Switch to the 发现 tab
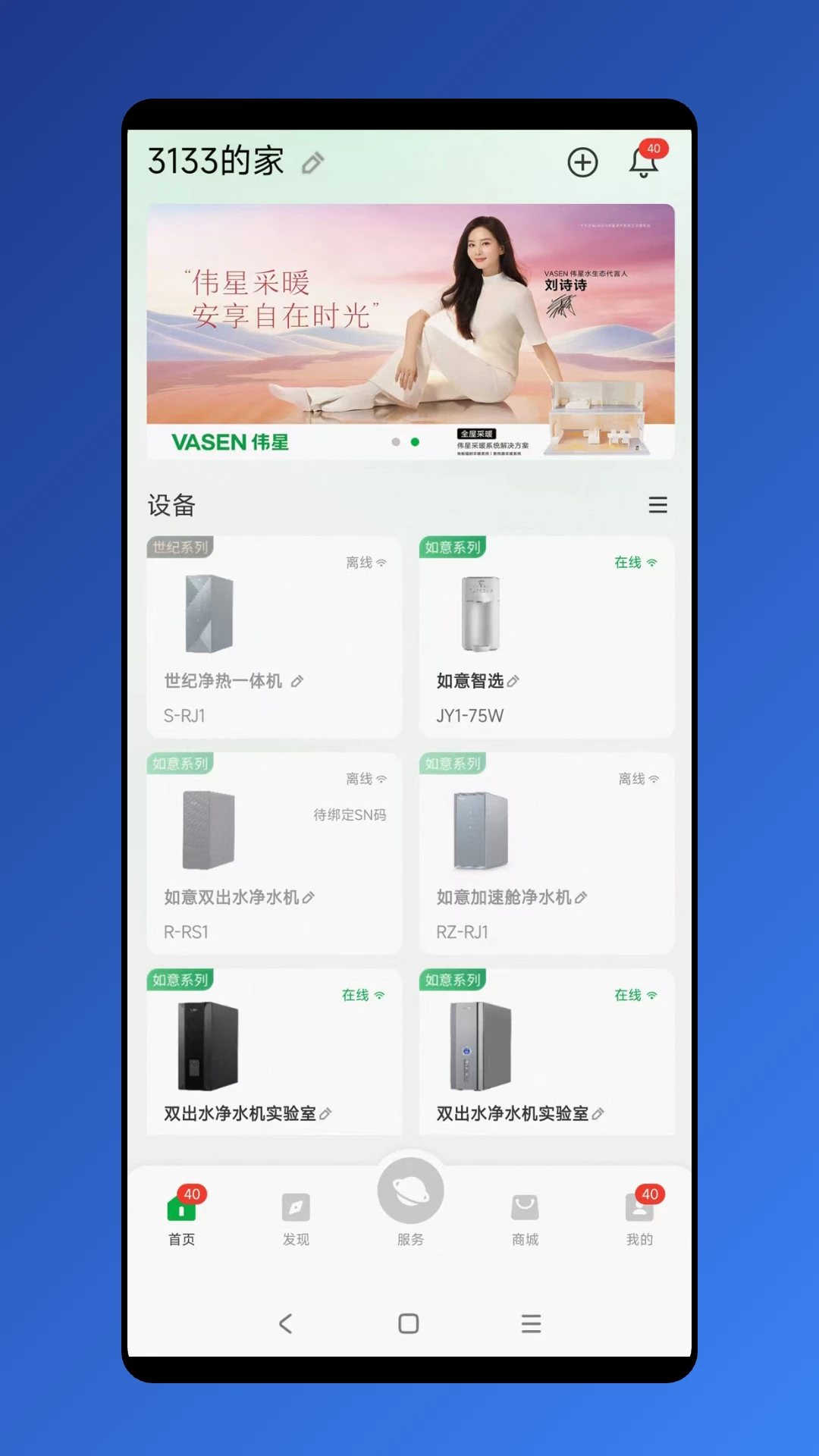This screenshot has height=1456, width=819. (296, 1218)
